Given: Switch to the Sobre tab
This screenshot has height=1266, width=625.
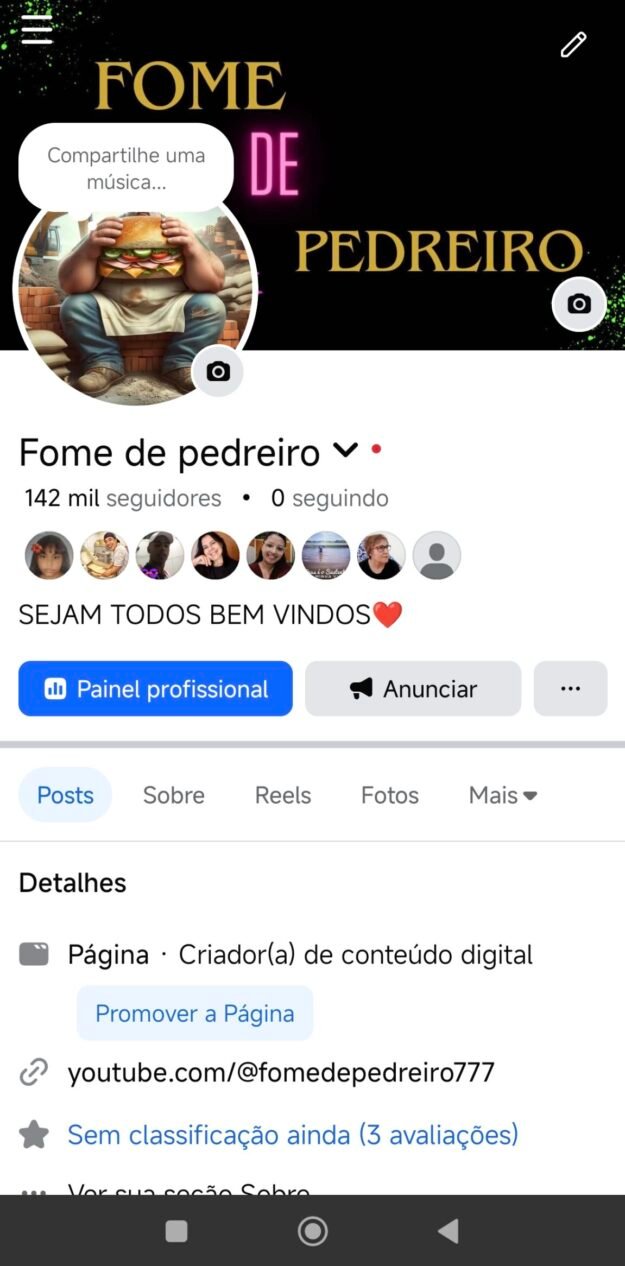Looking at the screenshot, I should point(174,795).
